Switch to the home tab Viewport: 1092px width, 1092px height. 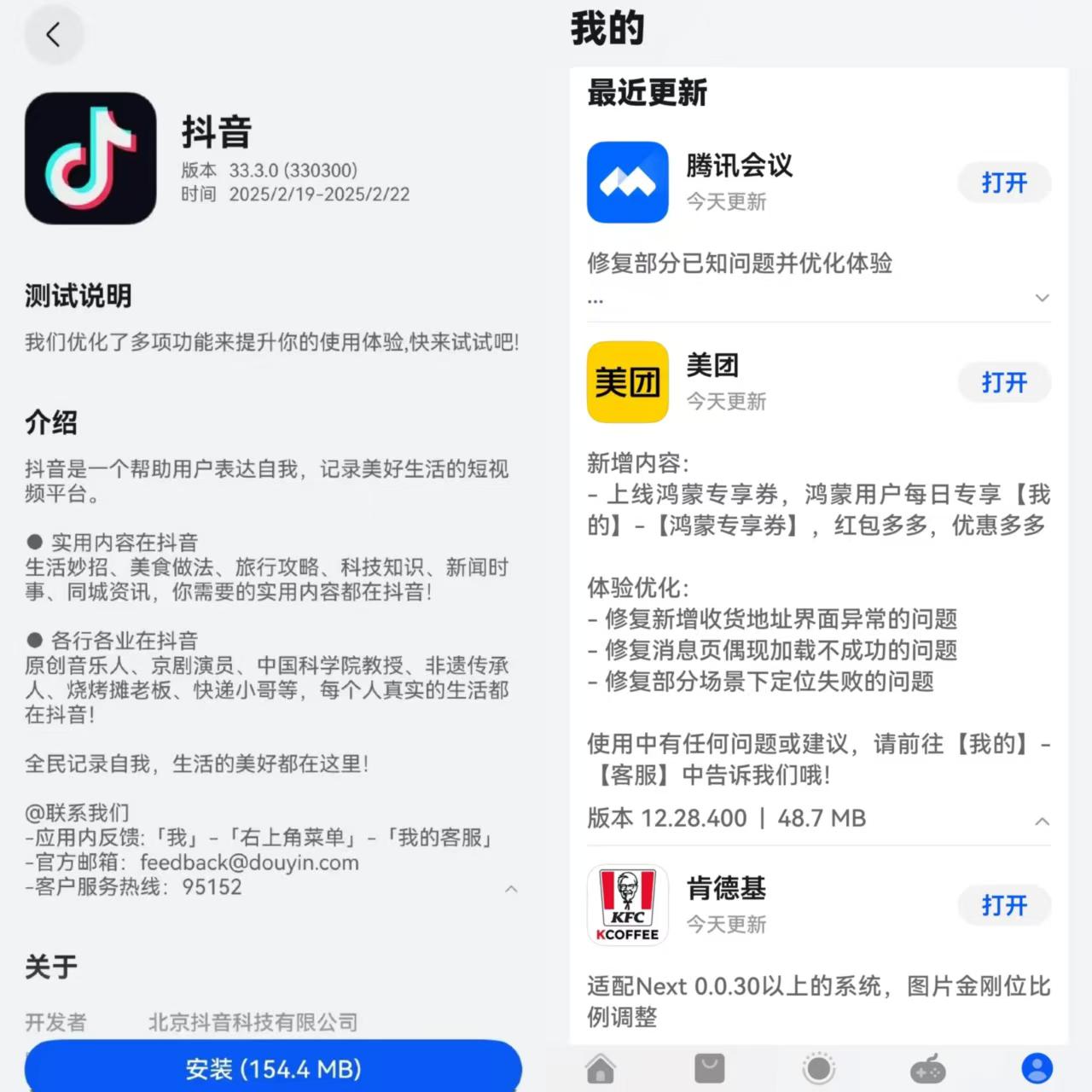pyautogui.click(x=601, y=1068)
